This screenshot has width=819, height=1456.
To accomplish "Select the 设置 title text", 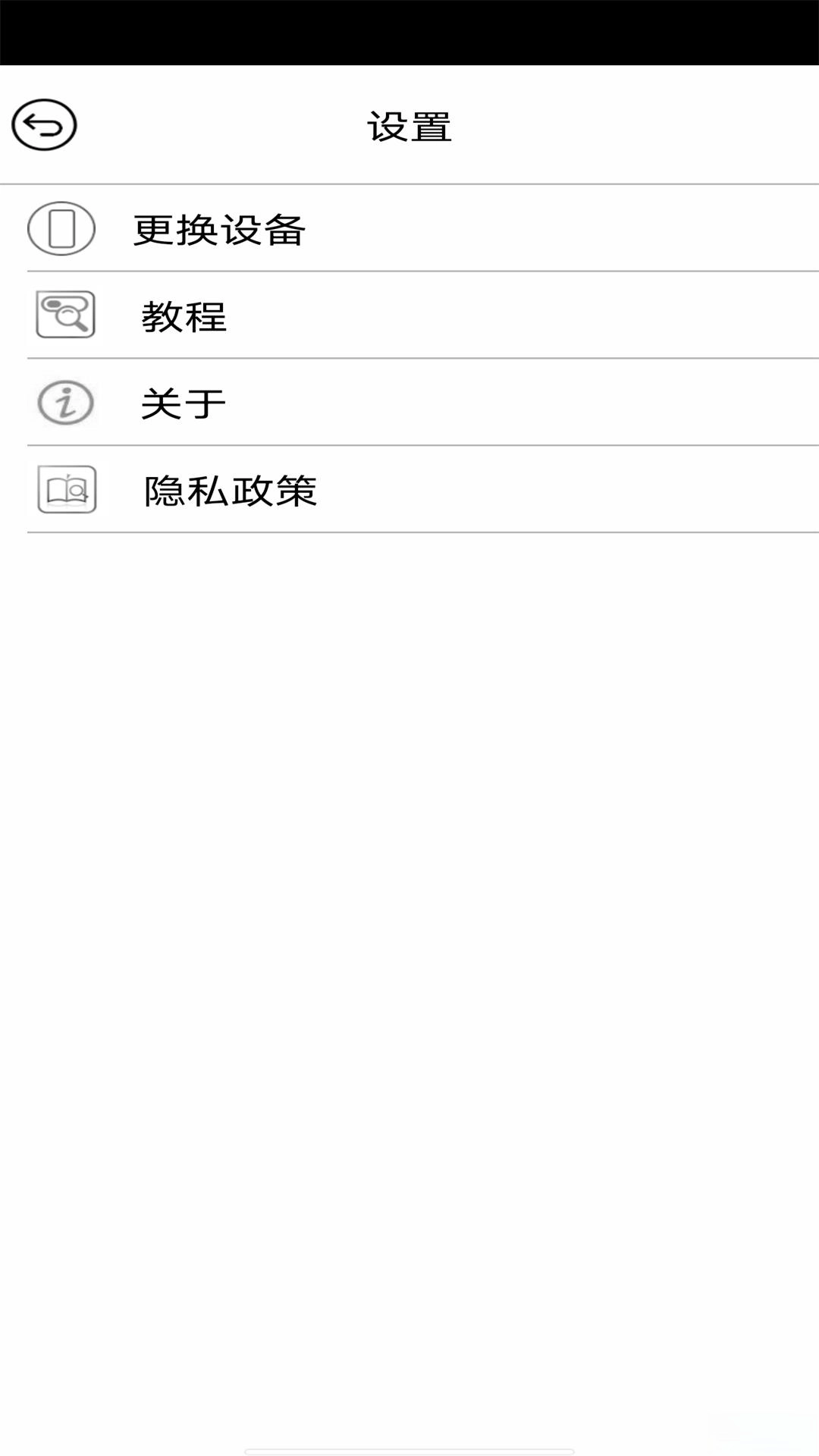I will (409, 126).
